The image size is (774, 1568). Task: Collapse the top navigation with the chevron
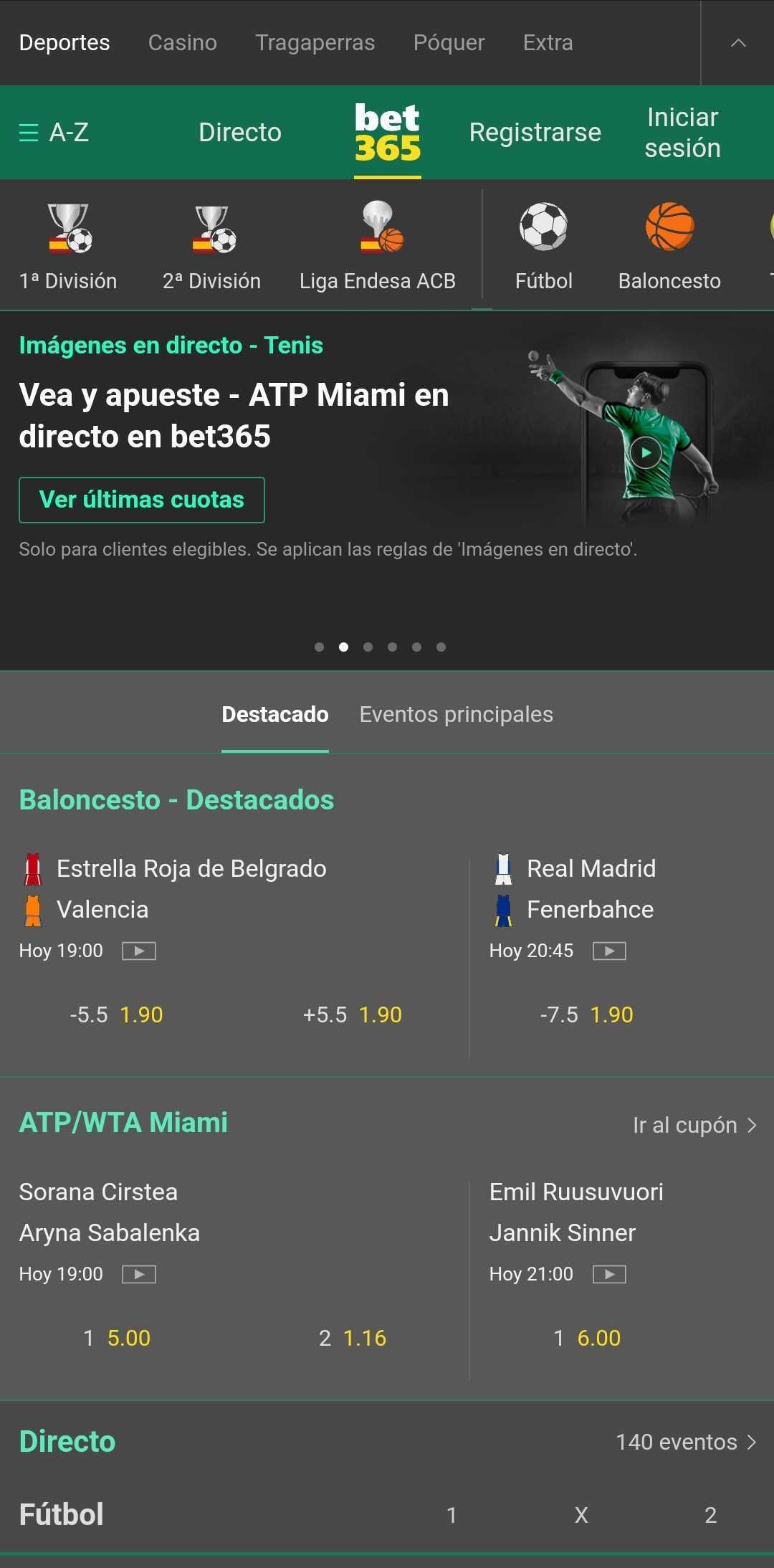click(740, 42)
